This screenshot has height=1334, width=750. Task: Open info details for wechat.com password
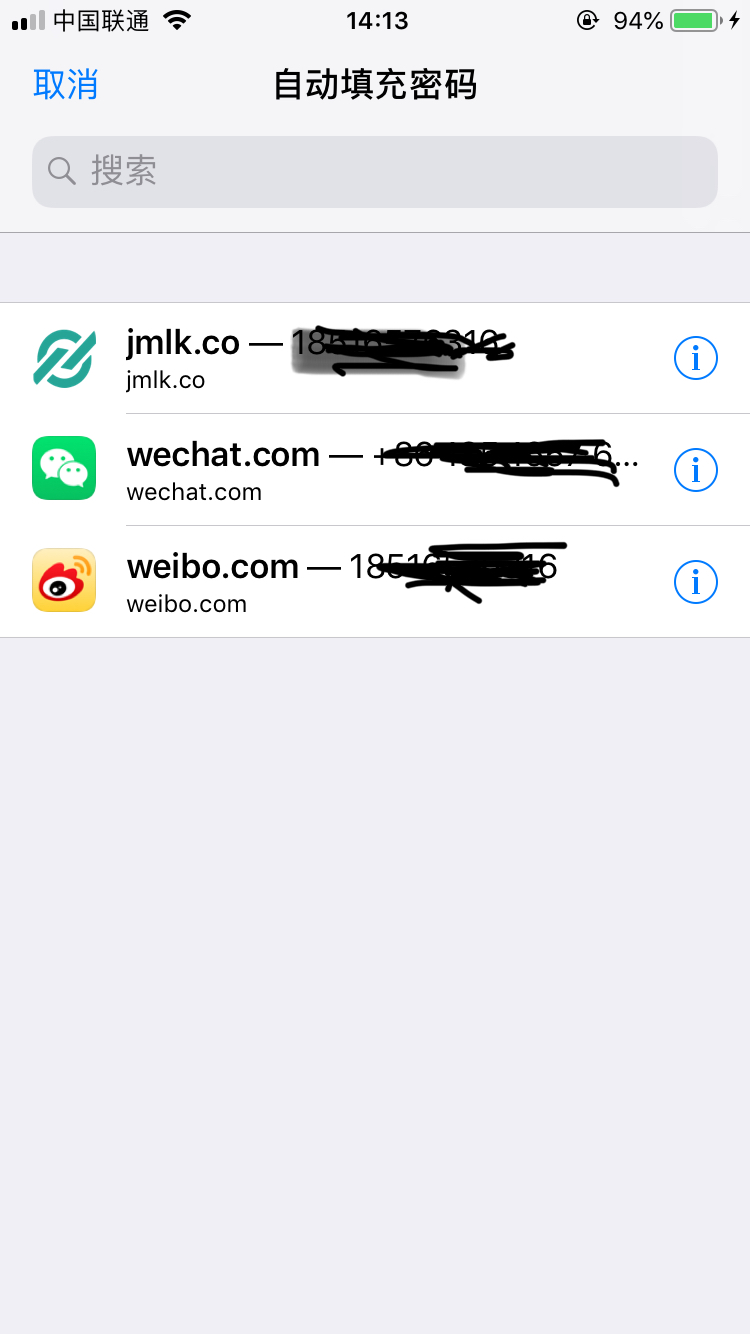coord(695,469)
